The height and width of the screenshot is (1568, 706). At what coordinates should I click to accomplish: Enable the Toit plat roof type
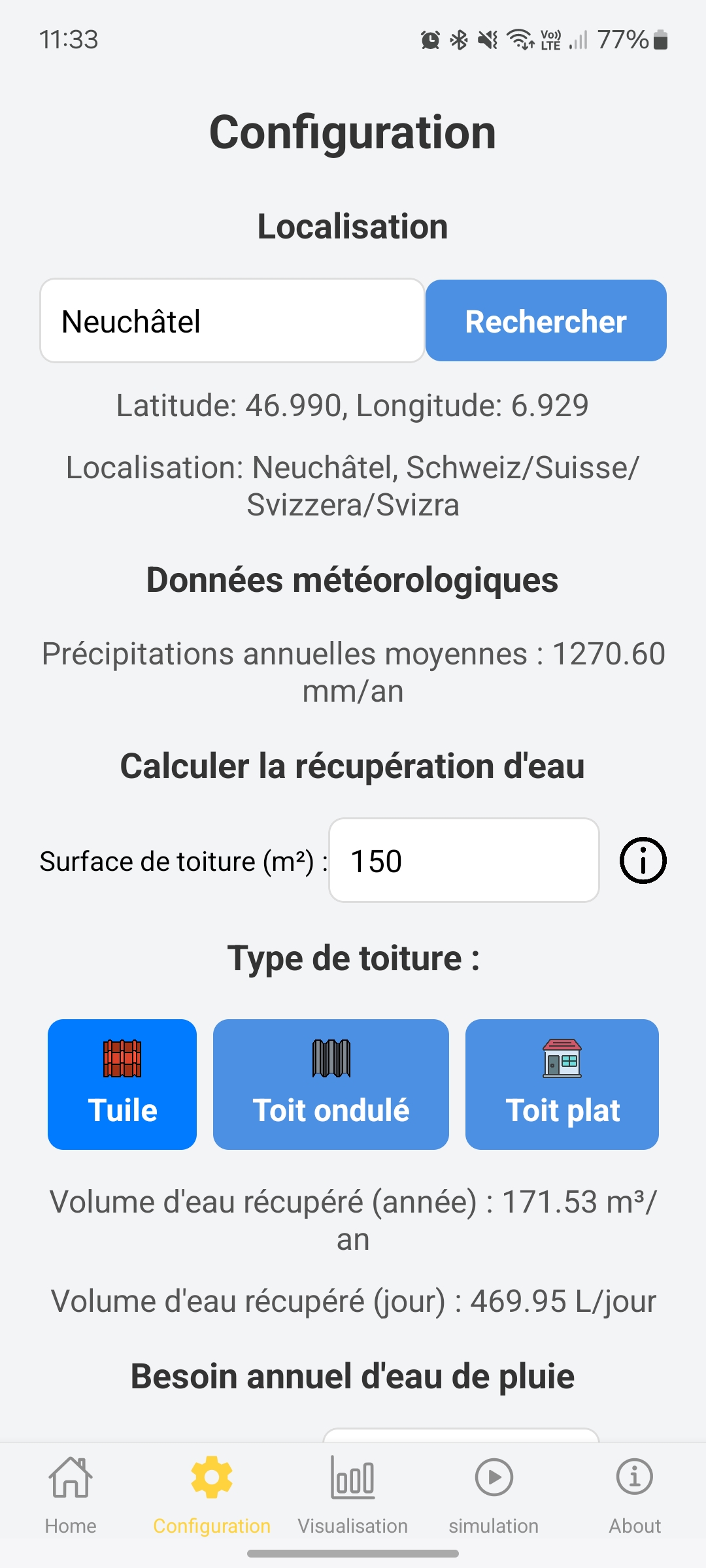[x=562, y=1085]
